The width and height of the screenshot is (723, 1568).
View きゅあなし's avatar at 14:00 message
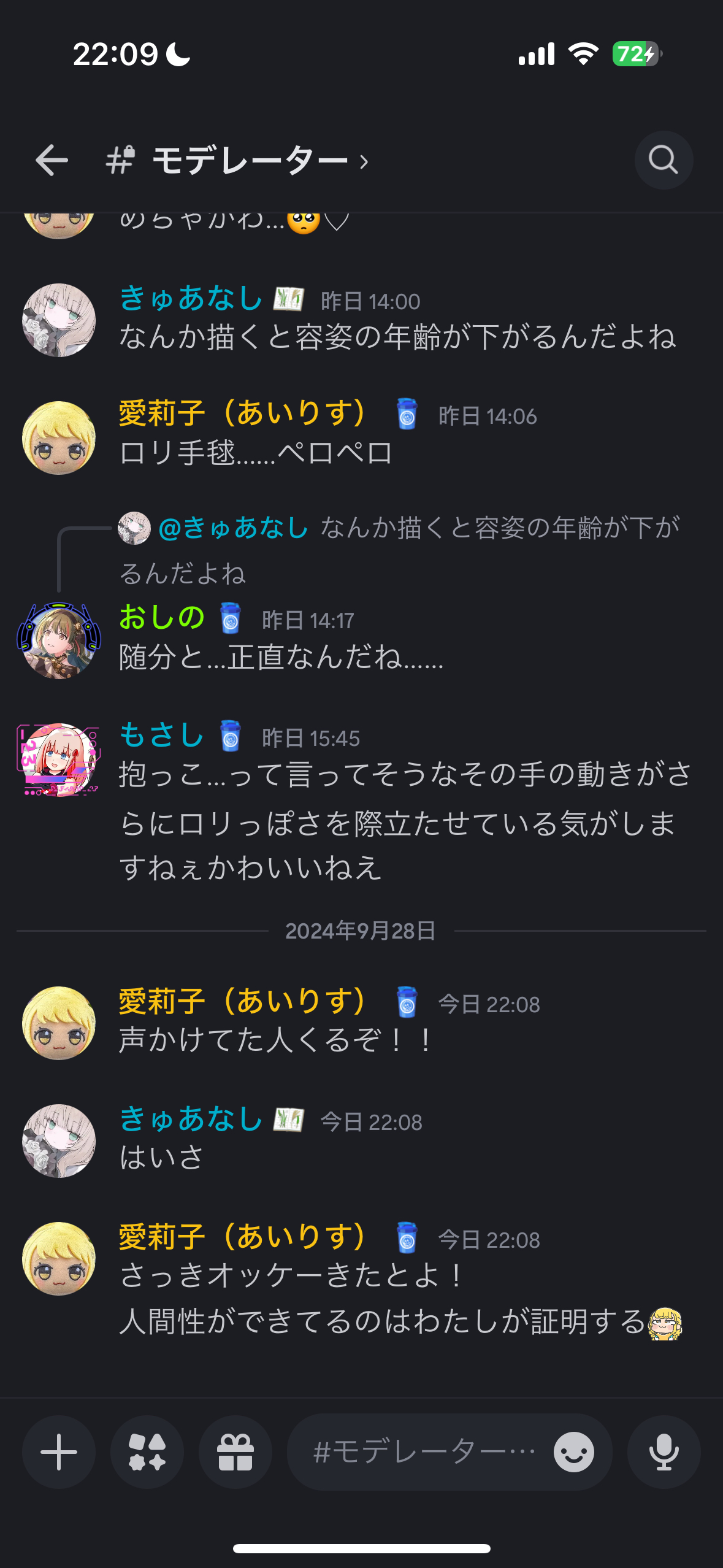click(x=59, y=320)
